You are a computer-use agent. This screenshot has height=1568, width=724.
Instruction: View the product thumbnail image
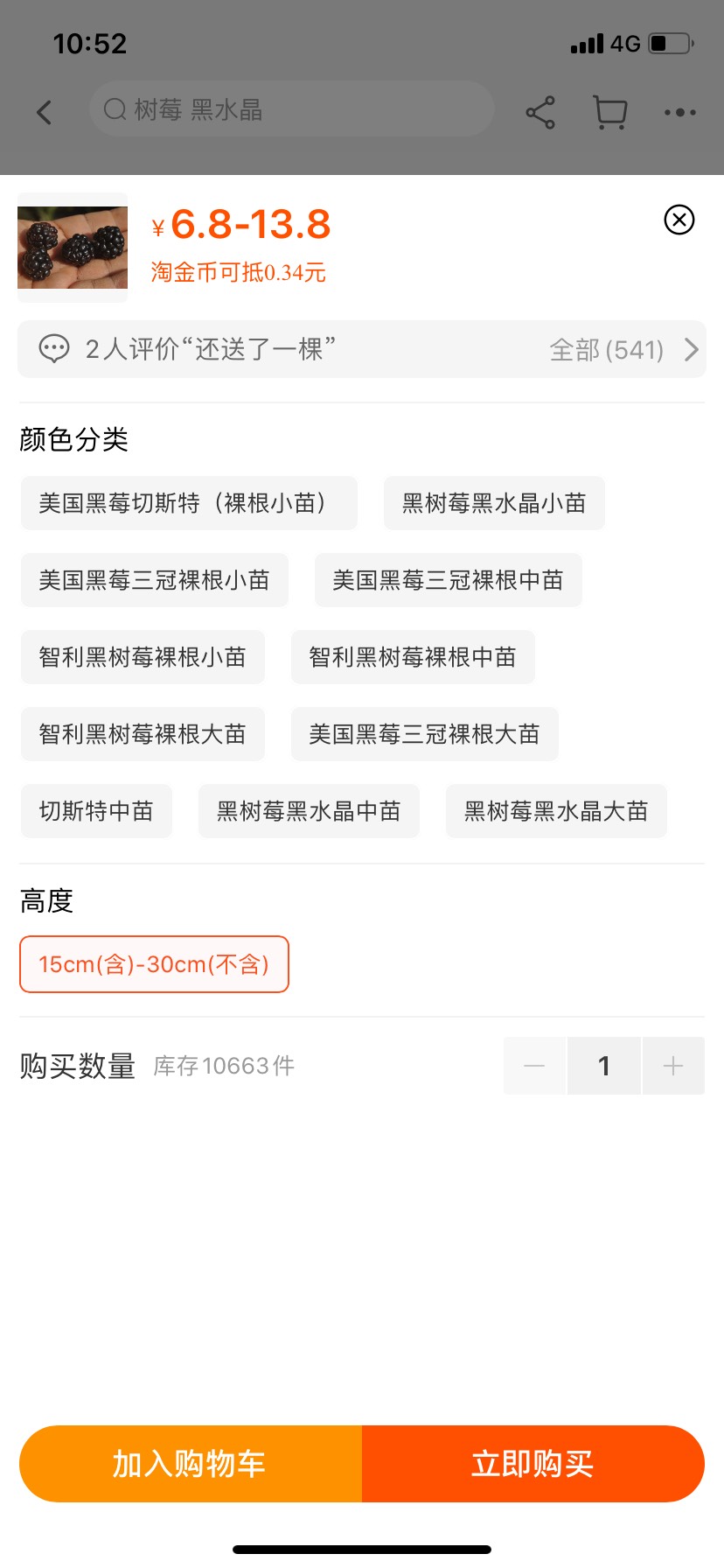click(73, 248)
